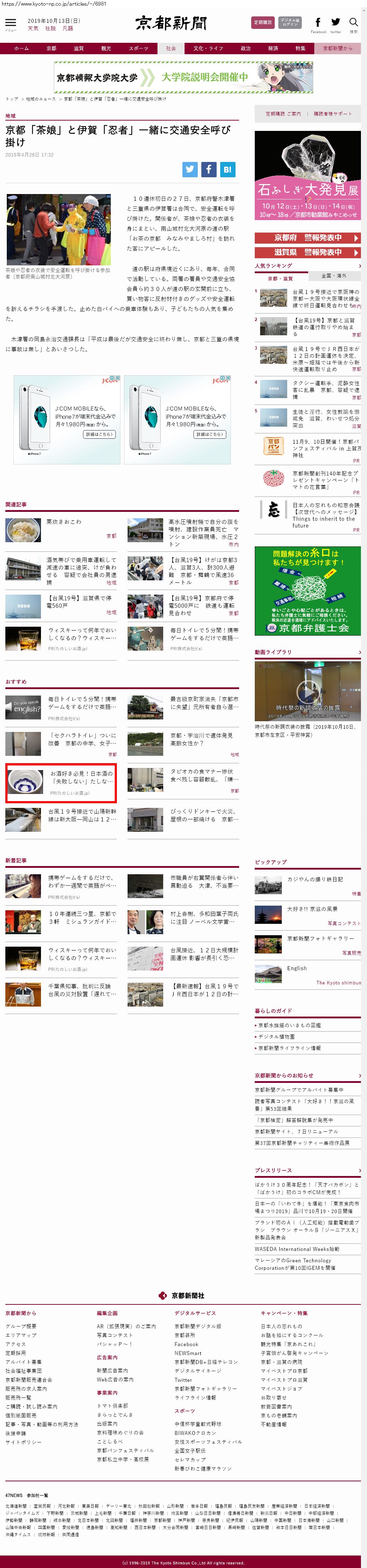The height and width of the screenshot is (1568, 367).
Task: Open the 日本酒 PR recommended article
Action: [x=61, y=783]
